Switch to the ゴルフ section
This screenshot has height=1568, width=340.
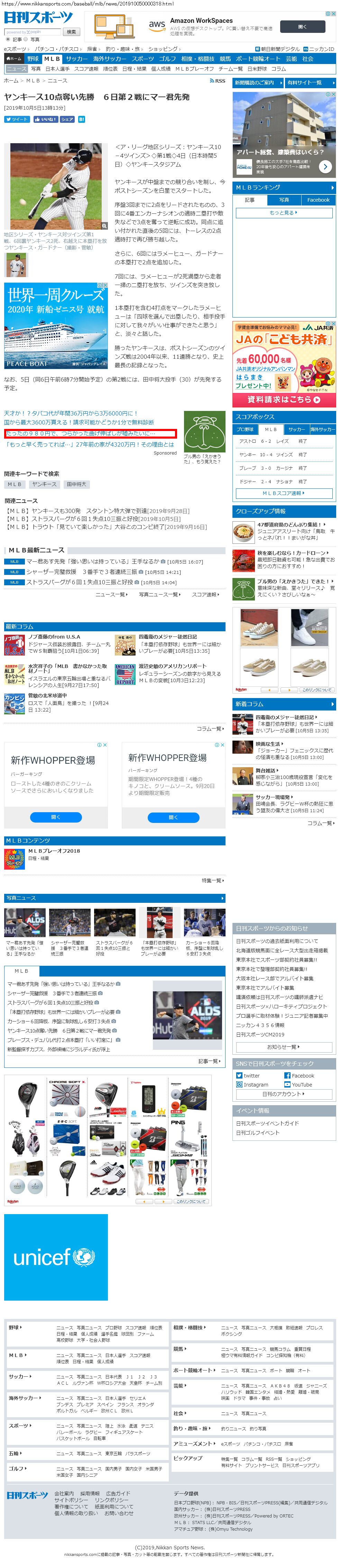coord(167,59)
